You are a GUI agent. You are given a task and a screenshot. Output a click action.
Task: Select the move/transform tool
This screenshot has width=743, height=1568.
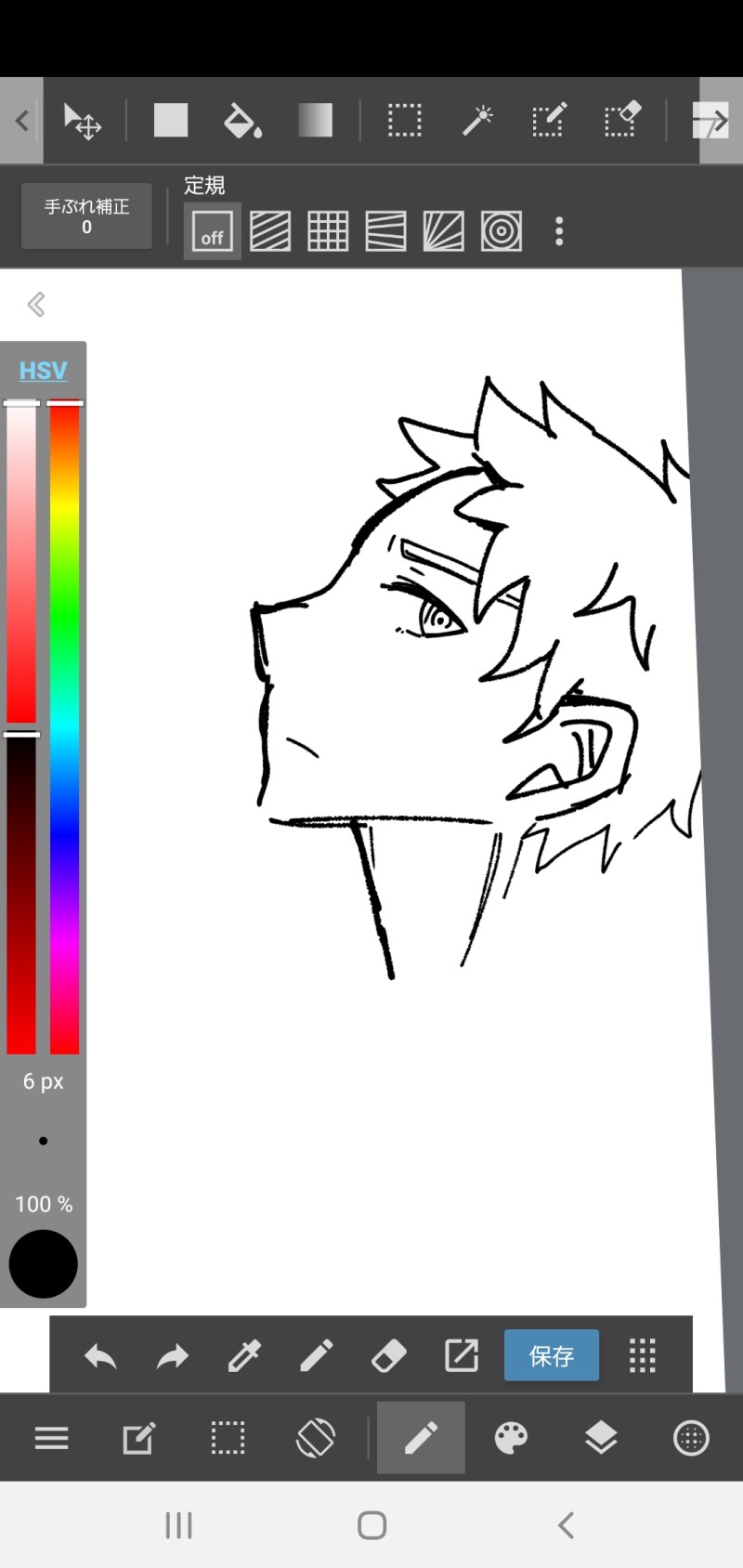(82, 121)
